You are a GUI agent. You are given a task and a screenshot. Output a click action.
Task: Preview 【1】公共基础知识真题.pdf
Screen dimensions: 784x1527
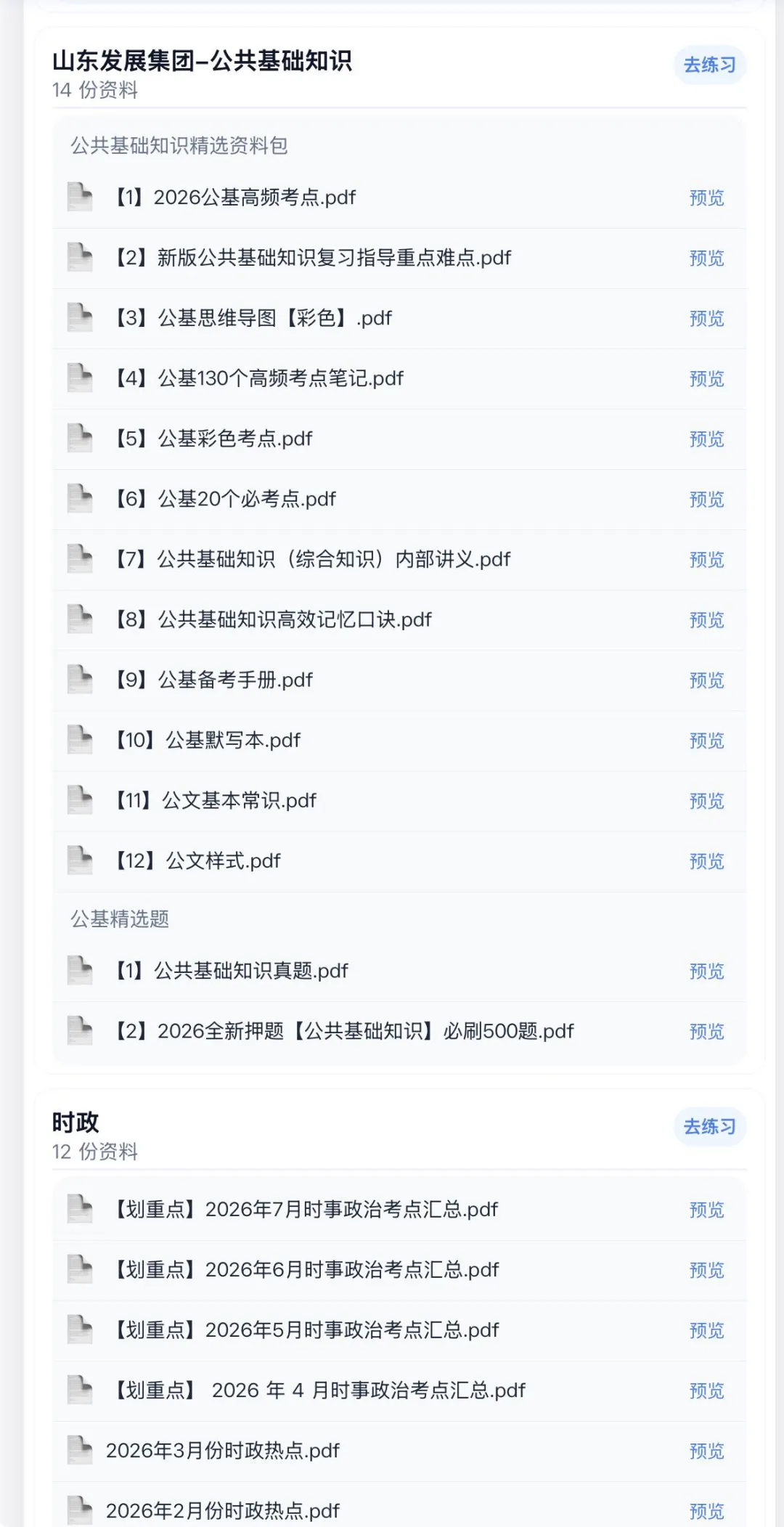point(706,972)
